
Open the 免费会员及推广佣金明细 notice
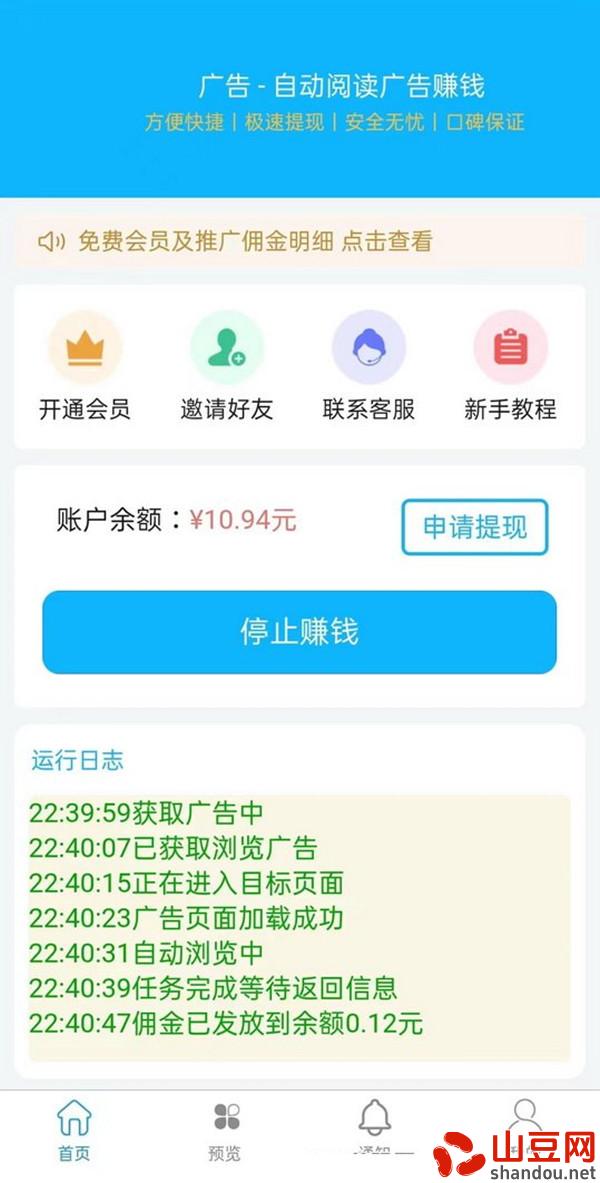click(x=300, y=242)
